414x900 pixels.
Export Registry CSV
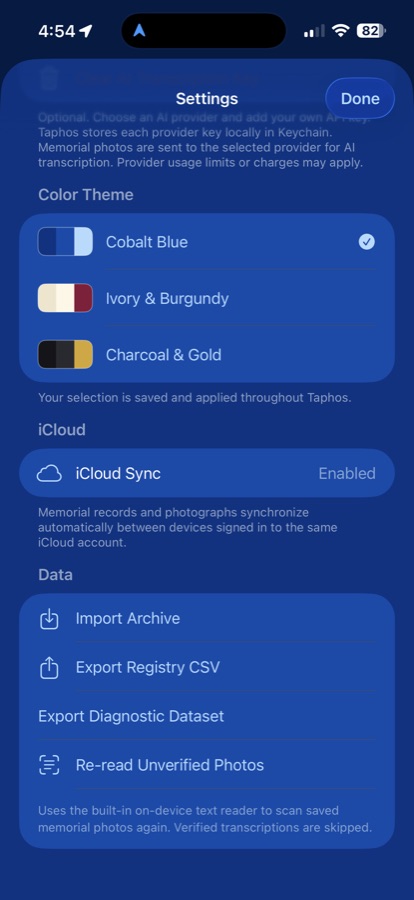(x=207, y=667)
